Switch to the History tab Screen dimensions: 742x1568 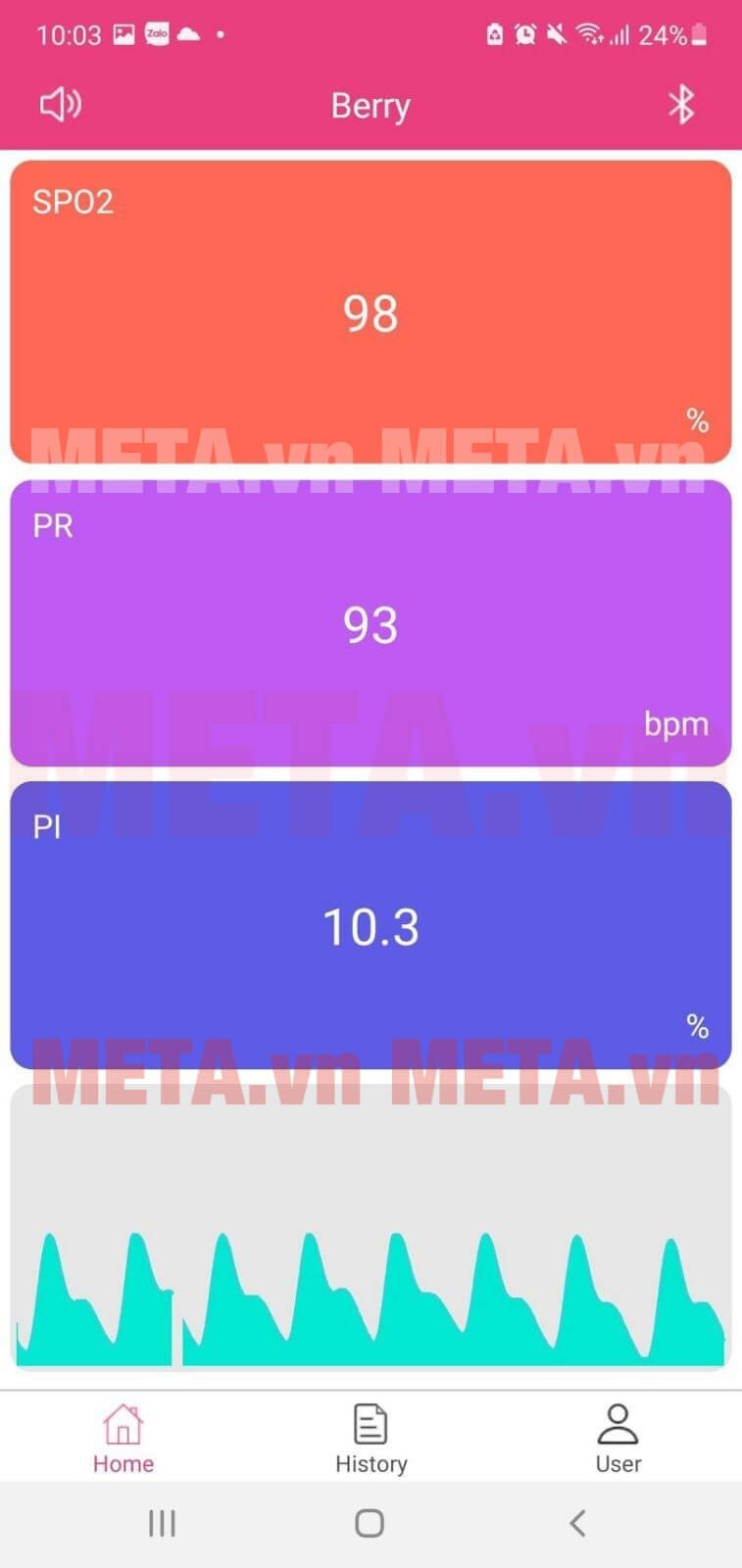coord(371,1438)
